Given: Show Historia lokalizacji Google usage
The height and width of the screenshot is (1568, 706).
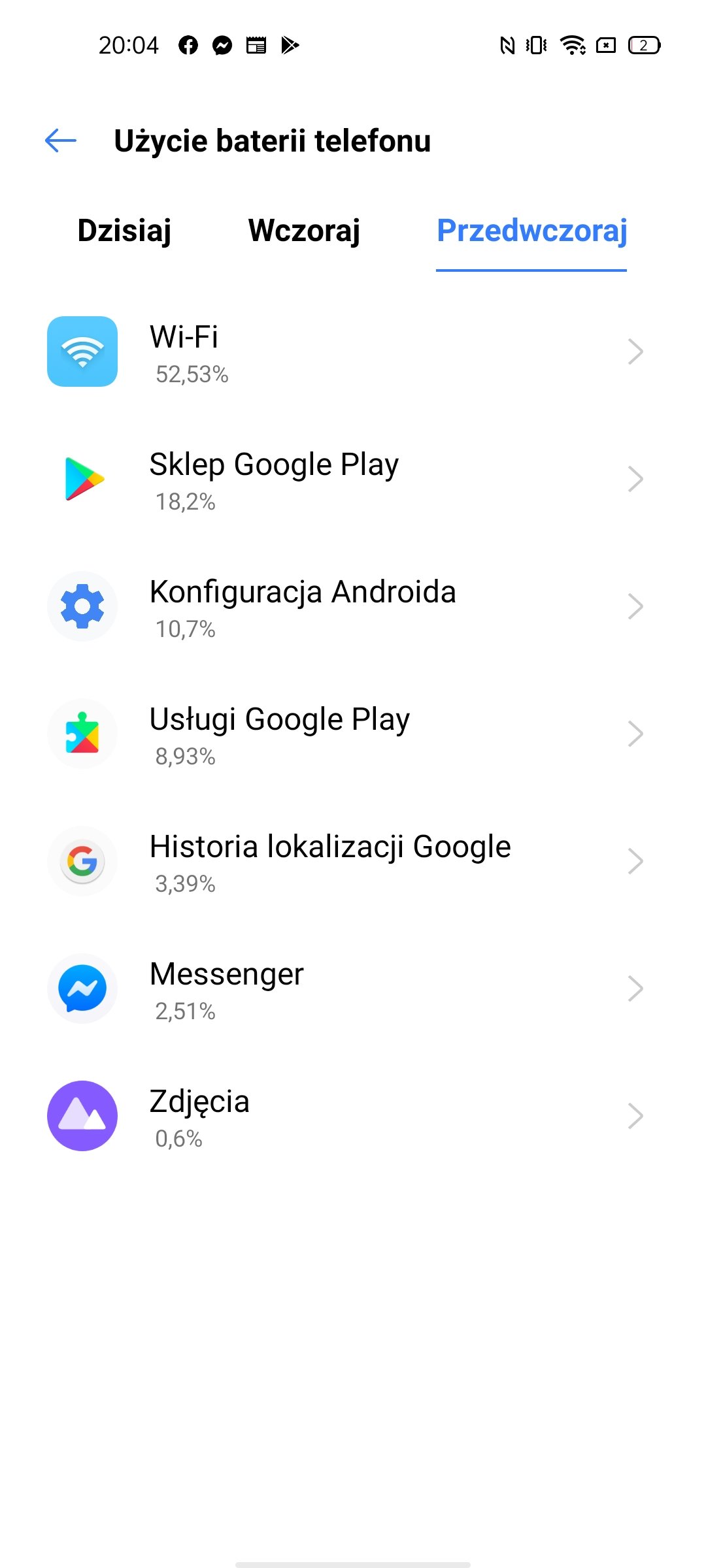Looking at the screenshot, I should click(353, 861).
